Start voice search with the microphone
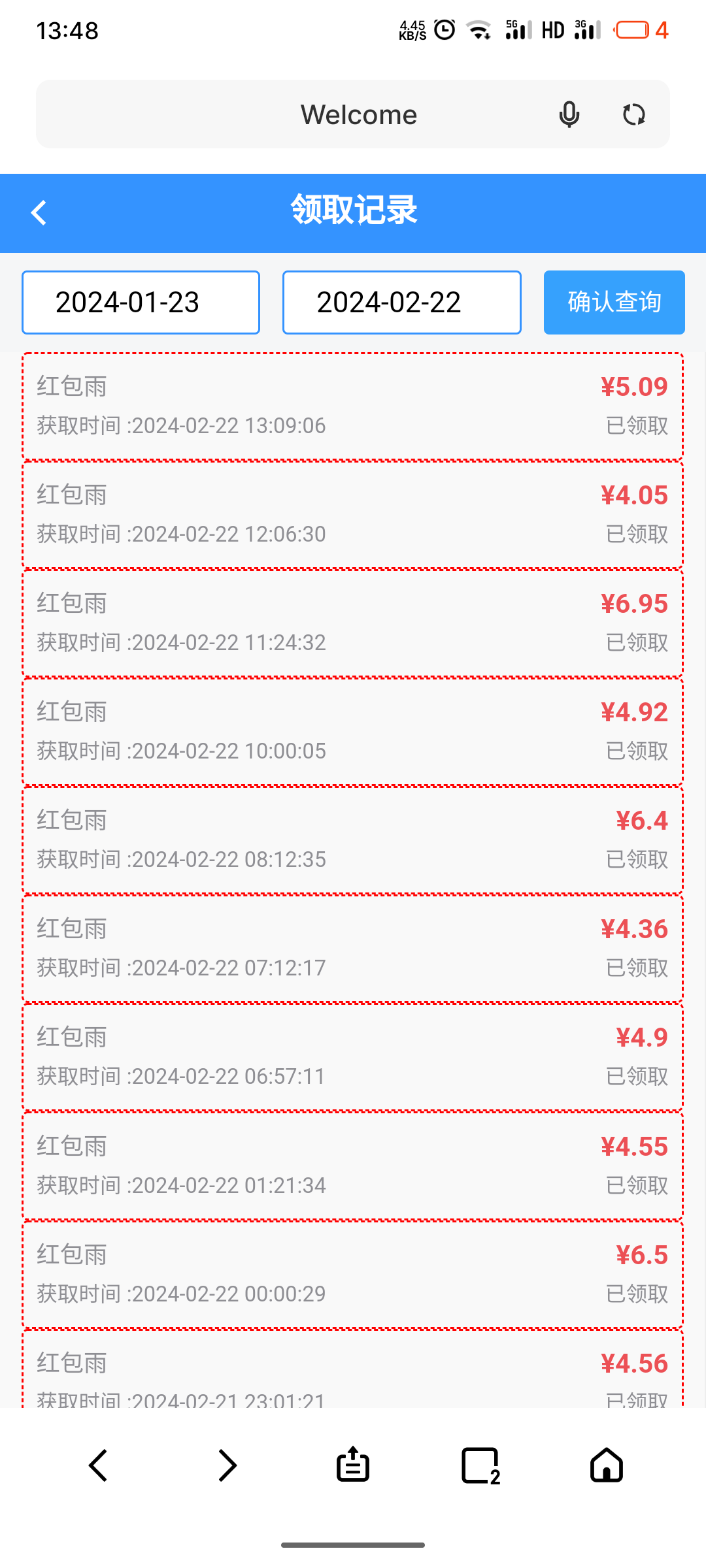 click(x=569, y=115)
